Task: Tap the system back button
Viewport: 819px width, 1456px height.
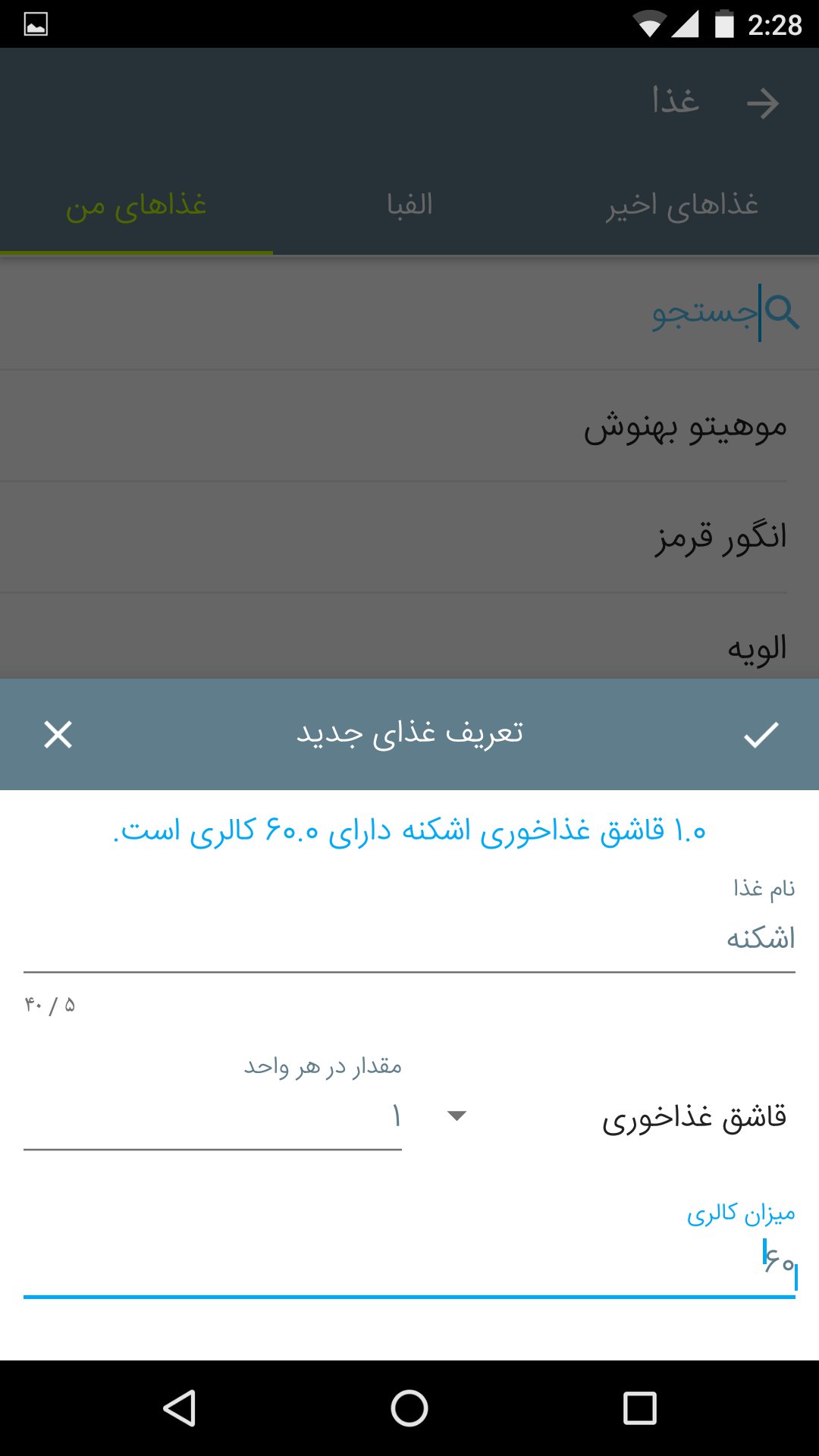Action: point(180,1408)
